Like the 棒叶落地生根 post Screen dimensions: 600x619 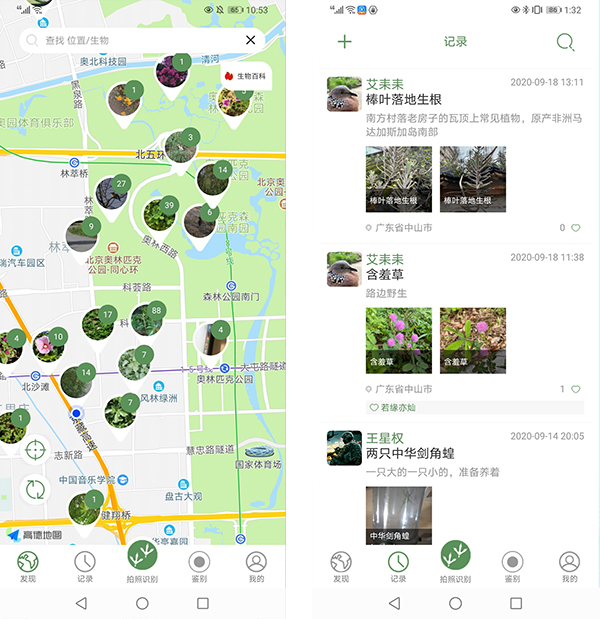[576, 228]
